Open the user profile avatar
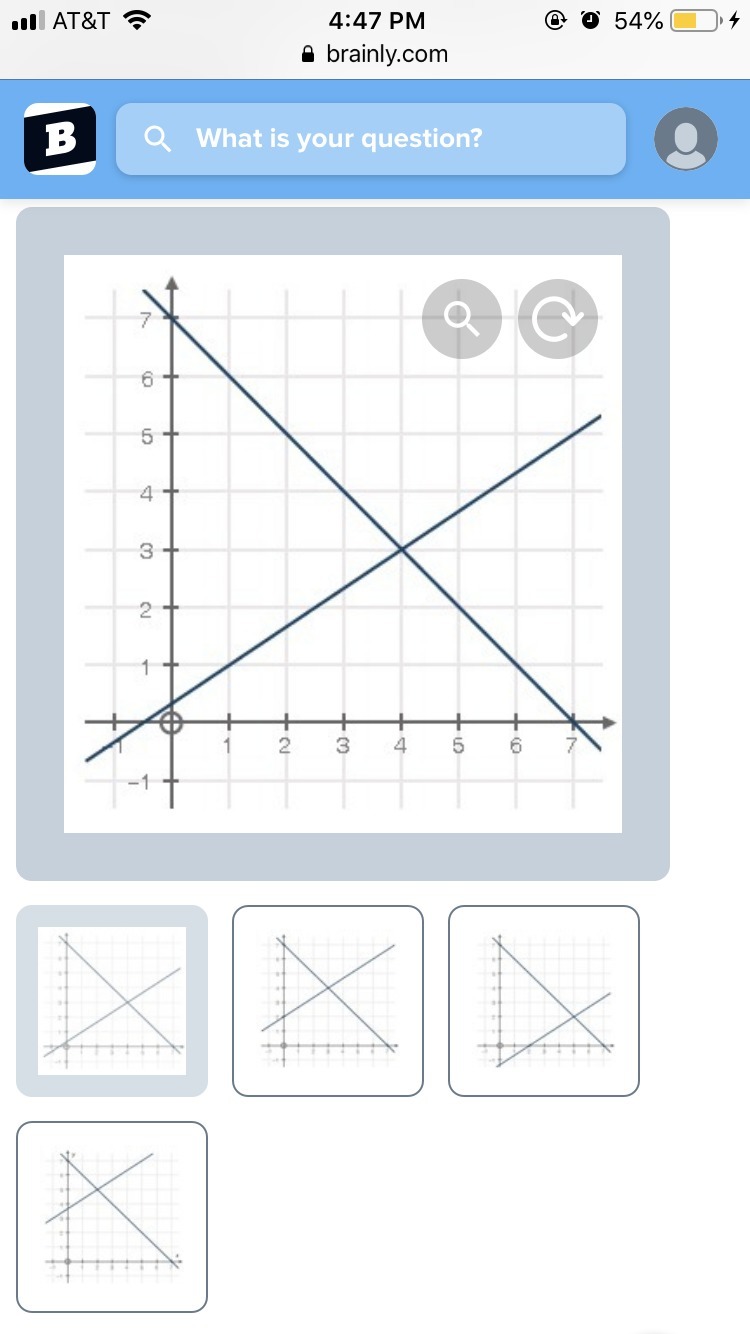The image size is (750, 1334). click(686, 138)
